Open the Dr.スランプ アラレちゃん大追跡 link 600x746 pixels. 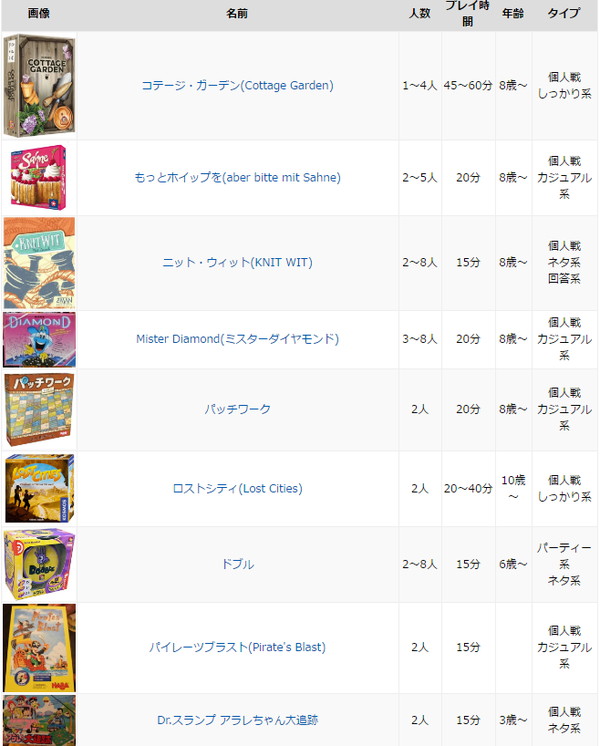tap(237, 720)
